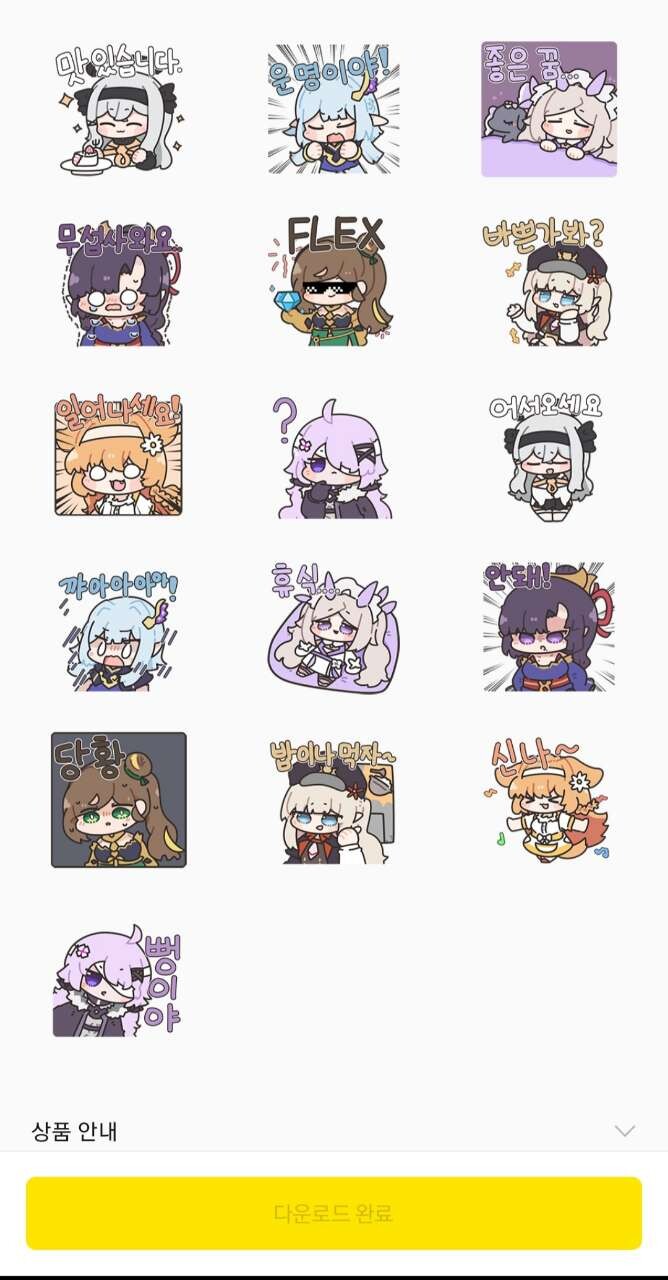The width and height of the screenshot is (668, 1280).
Task: Preview the 운명이야! sticker
Action: (333, 109)
